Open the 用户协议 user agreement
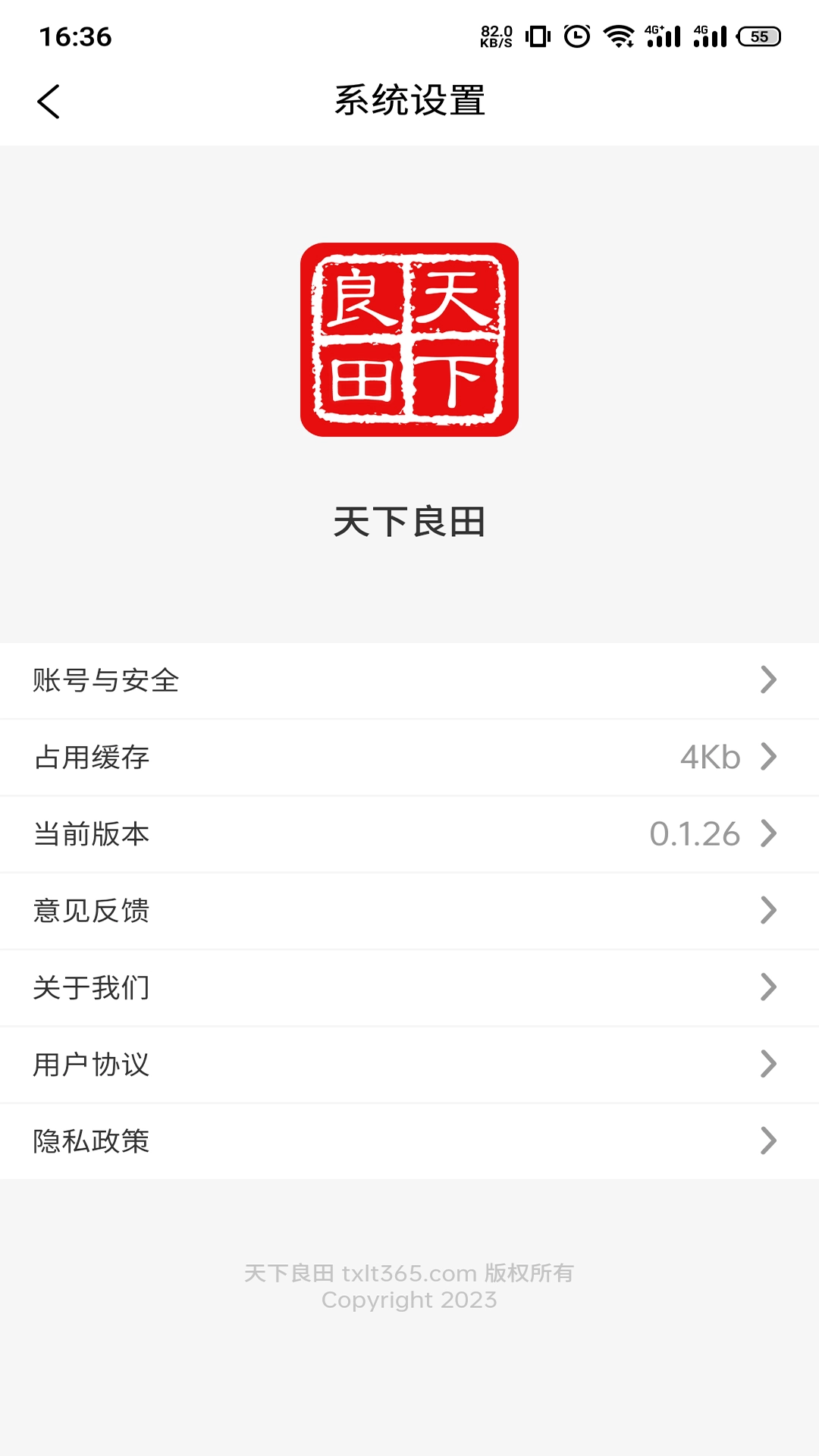 click(x=409, y=1063)
